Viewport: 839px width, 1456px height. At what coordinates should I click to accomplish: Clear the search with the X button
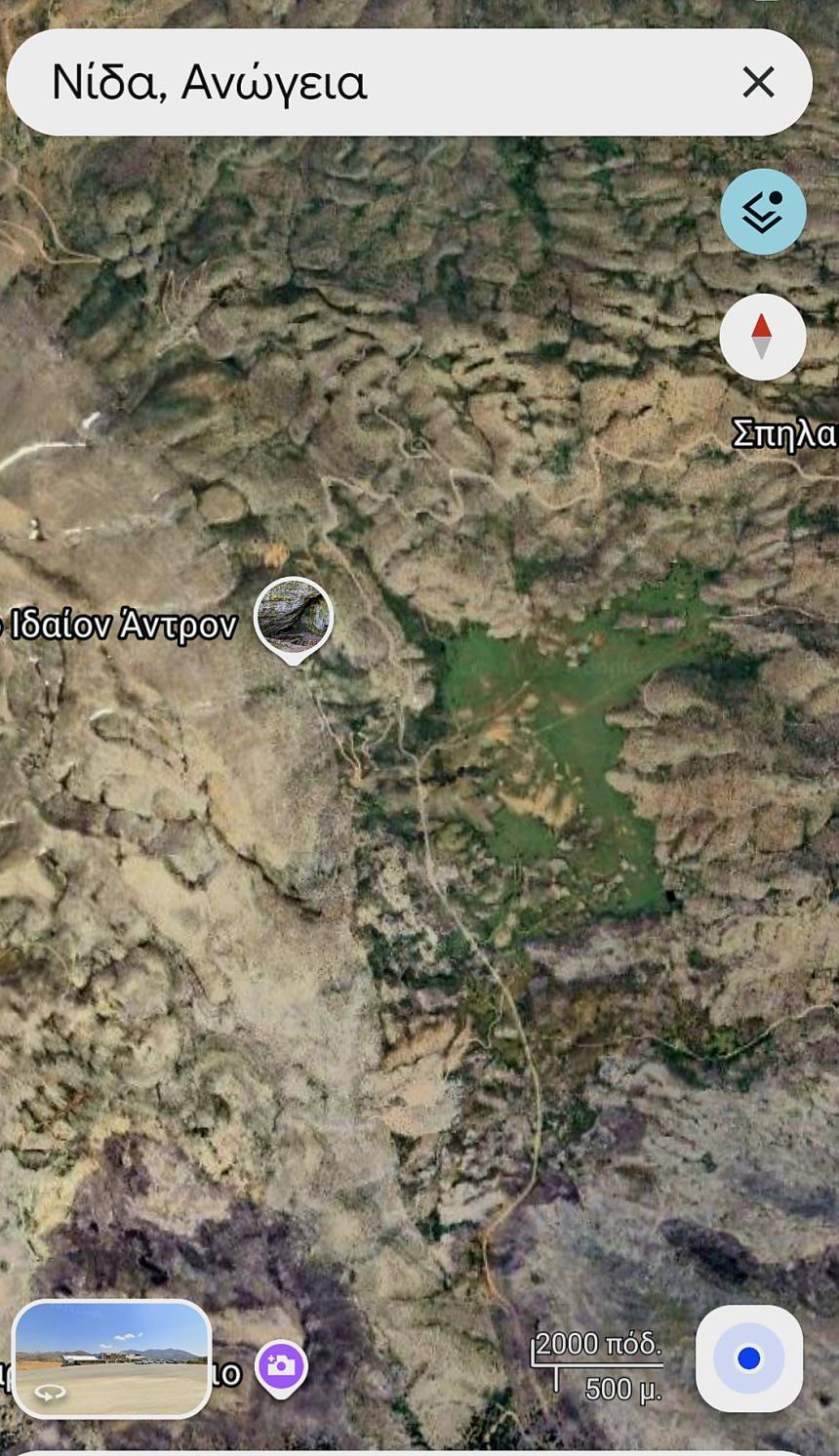coord(758,82)
